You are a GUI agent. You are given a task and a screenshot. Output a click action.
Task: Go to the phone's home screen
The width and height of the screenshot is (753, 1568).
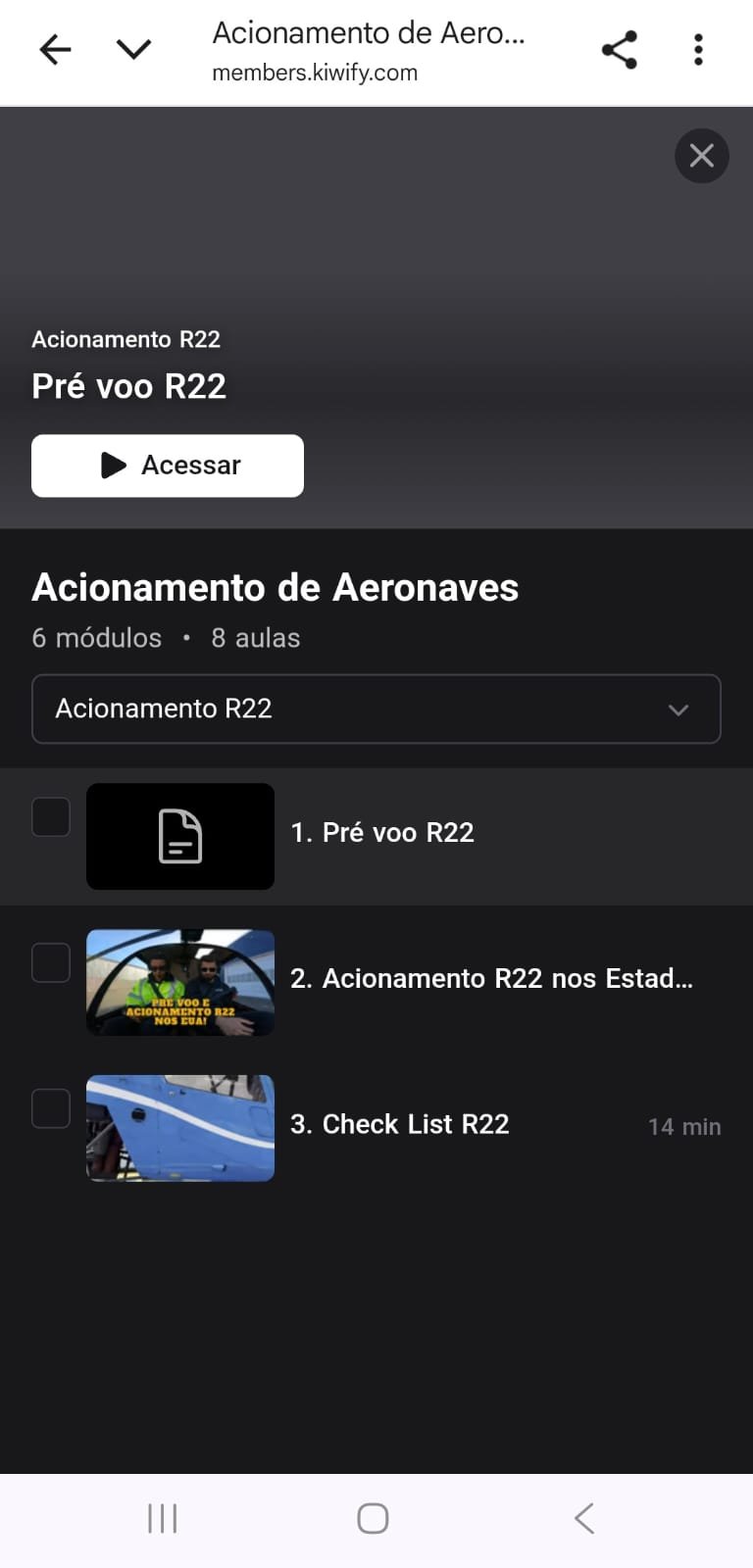tap(373, 1518)
